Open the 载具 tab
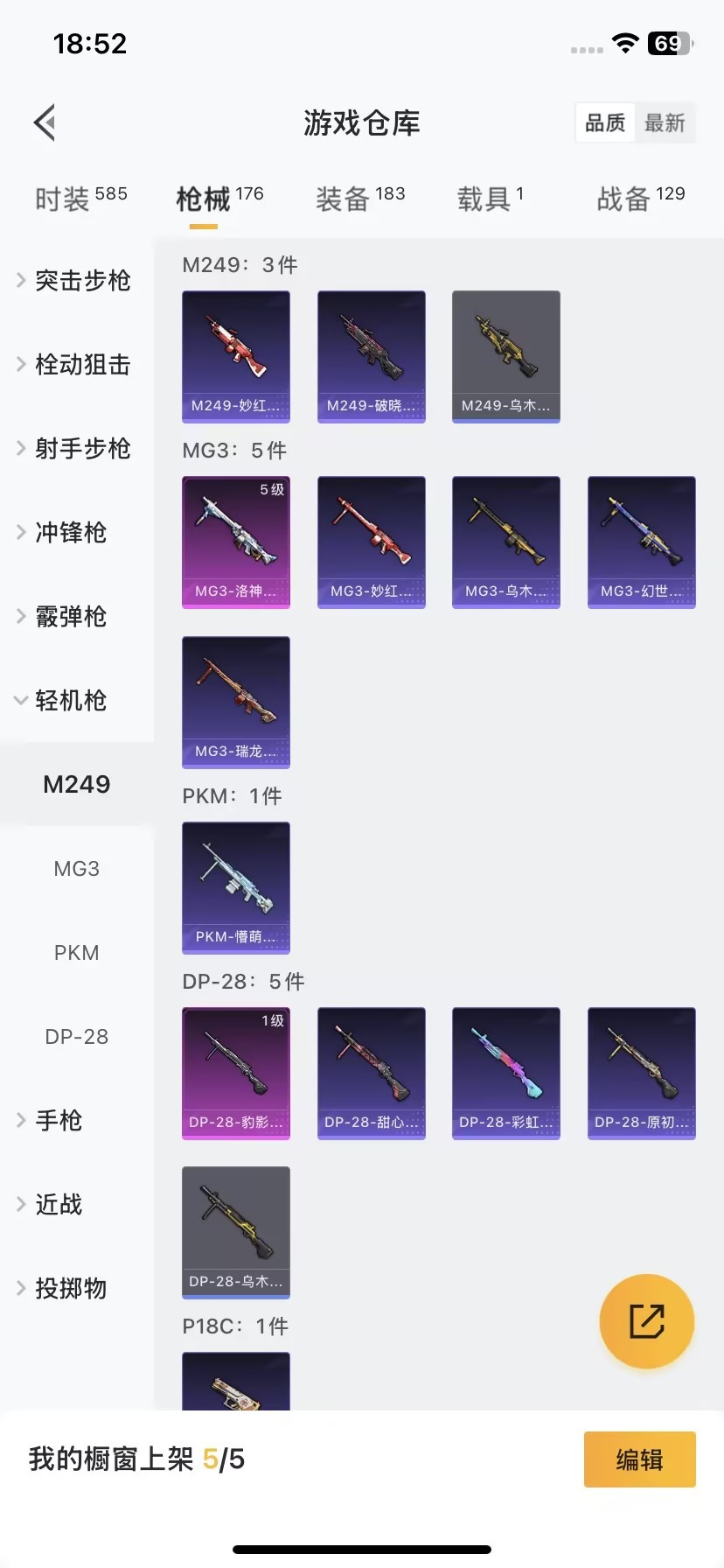 click(490, 199)
